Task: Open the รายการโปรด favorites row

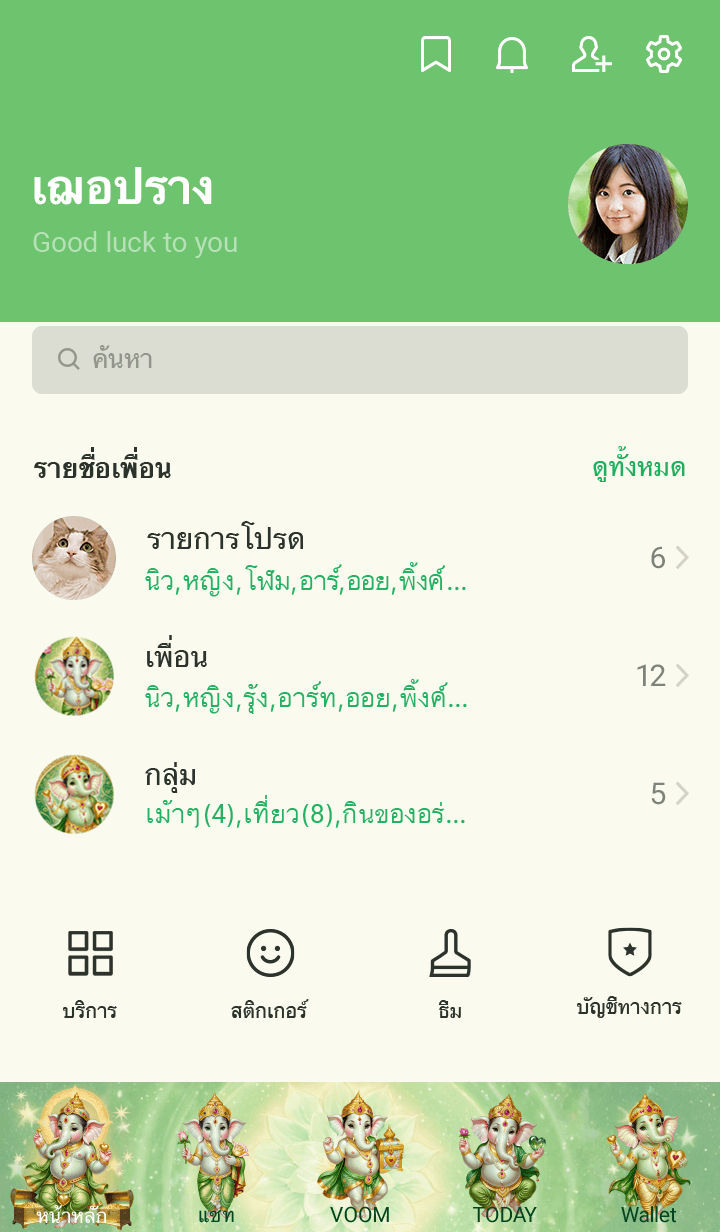Action: click(x=360, y=558)
